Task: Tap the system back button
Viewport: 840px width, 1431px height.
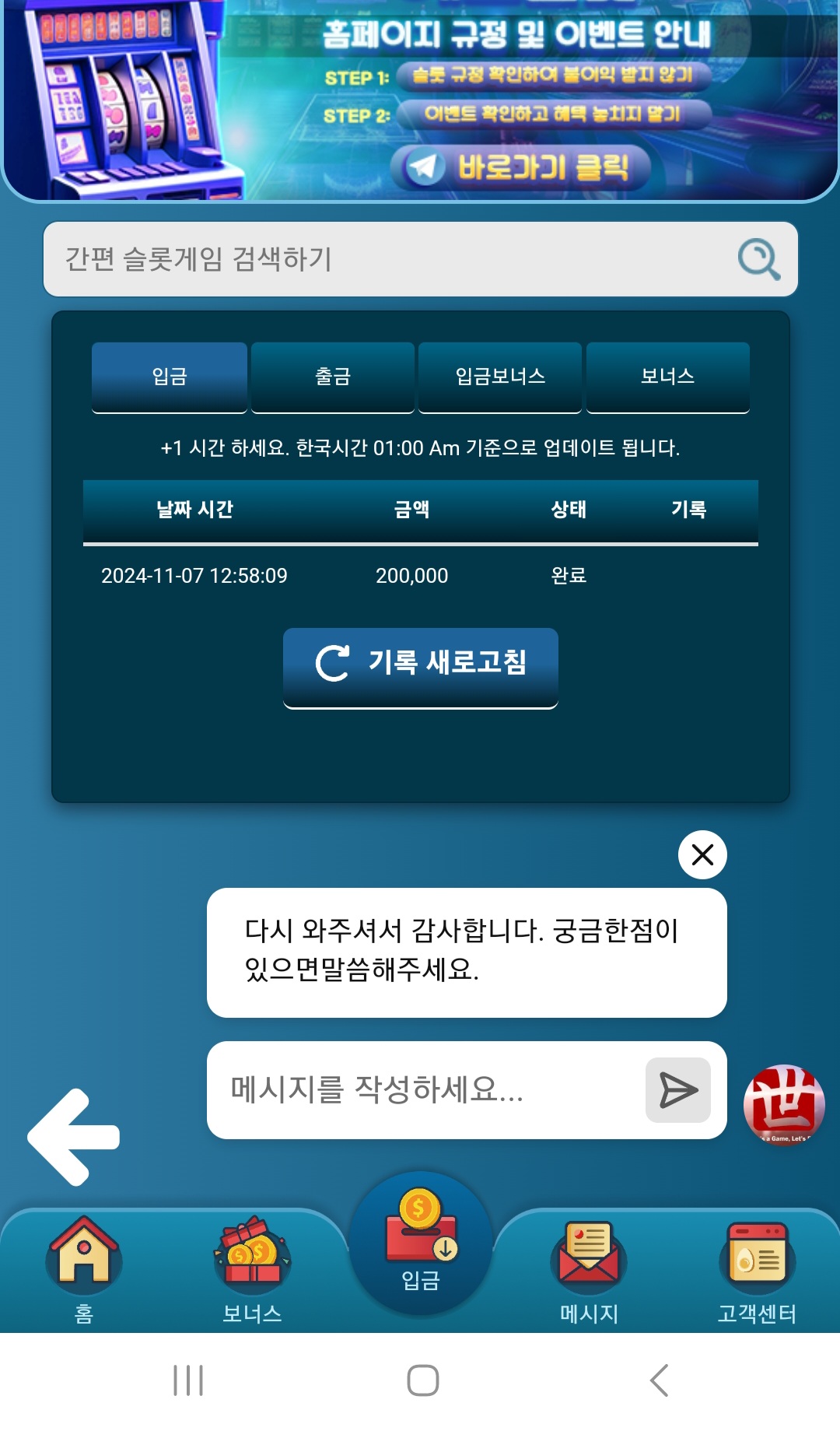Action: (x=659, y=1380)
